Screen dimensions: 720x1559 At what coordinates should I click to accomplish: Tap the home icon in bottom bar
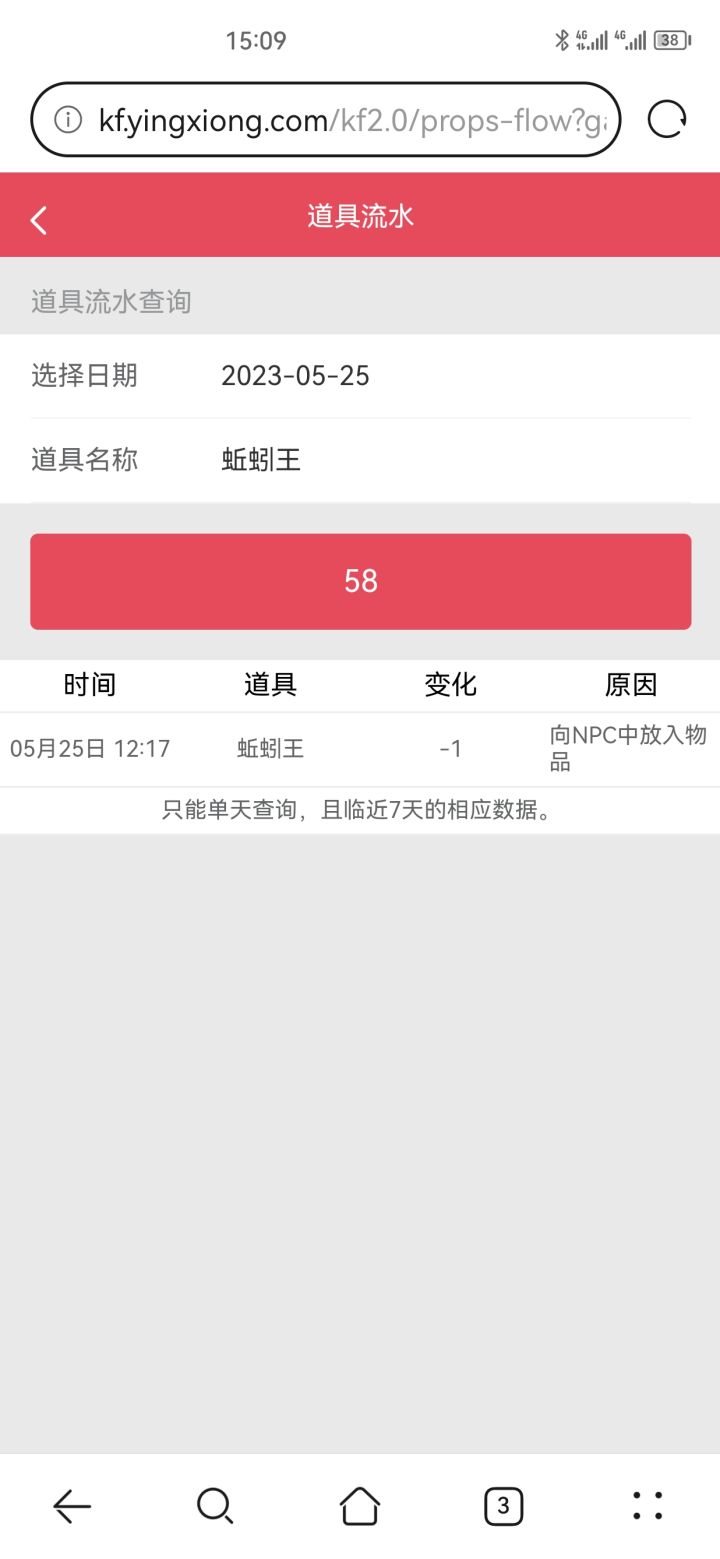pyautogui.click(x=360, y=1505)
